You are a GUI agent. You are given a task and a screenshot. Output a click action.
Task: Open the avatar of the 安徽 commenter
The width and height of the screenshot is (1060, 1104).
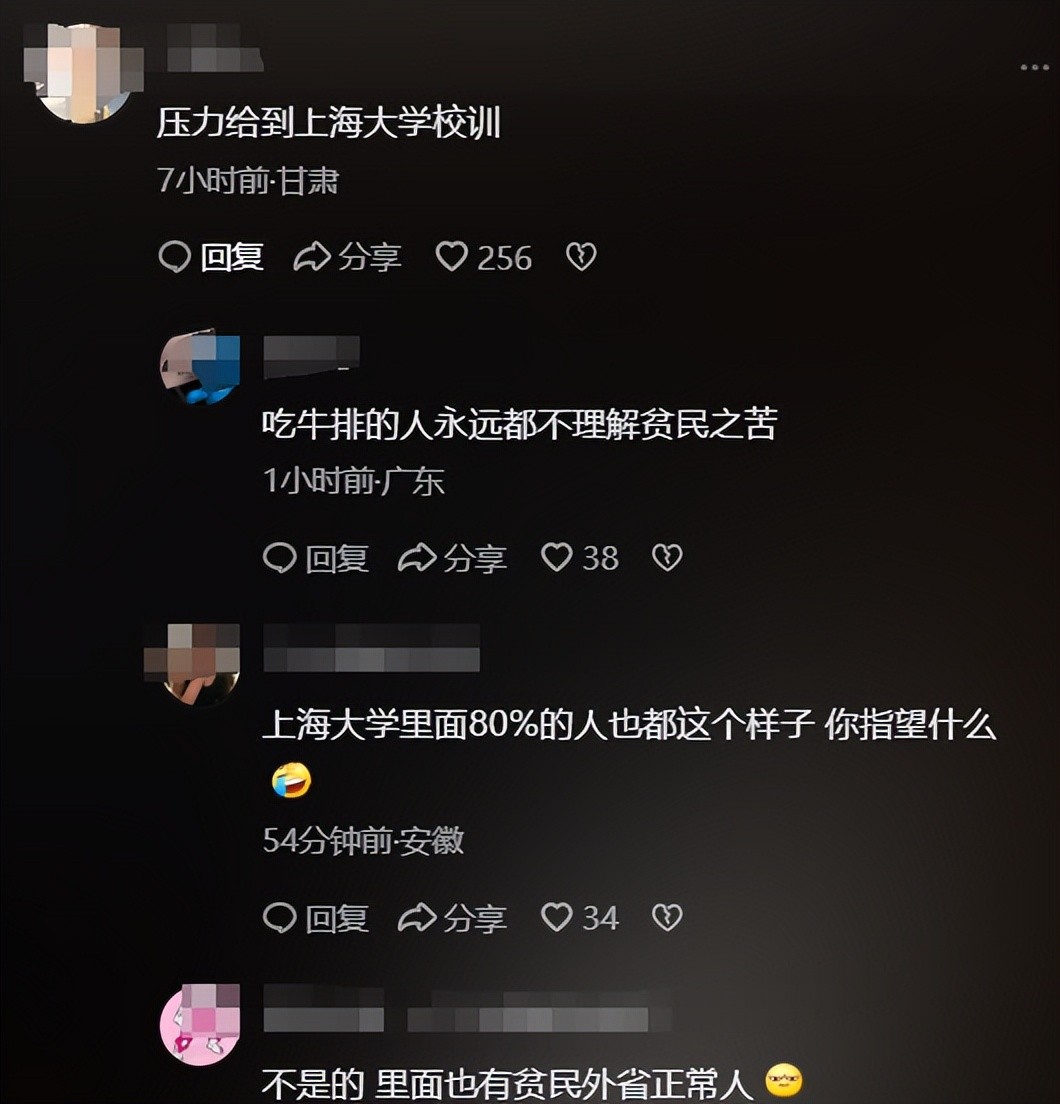[201, 664]
